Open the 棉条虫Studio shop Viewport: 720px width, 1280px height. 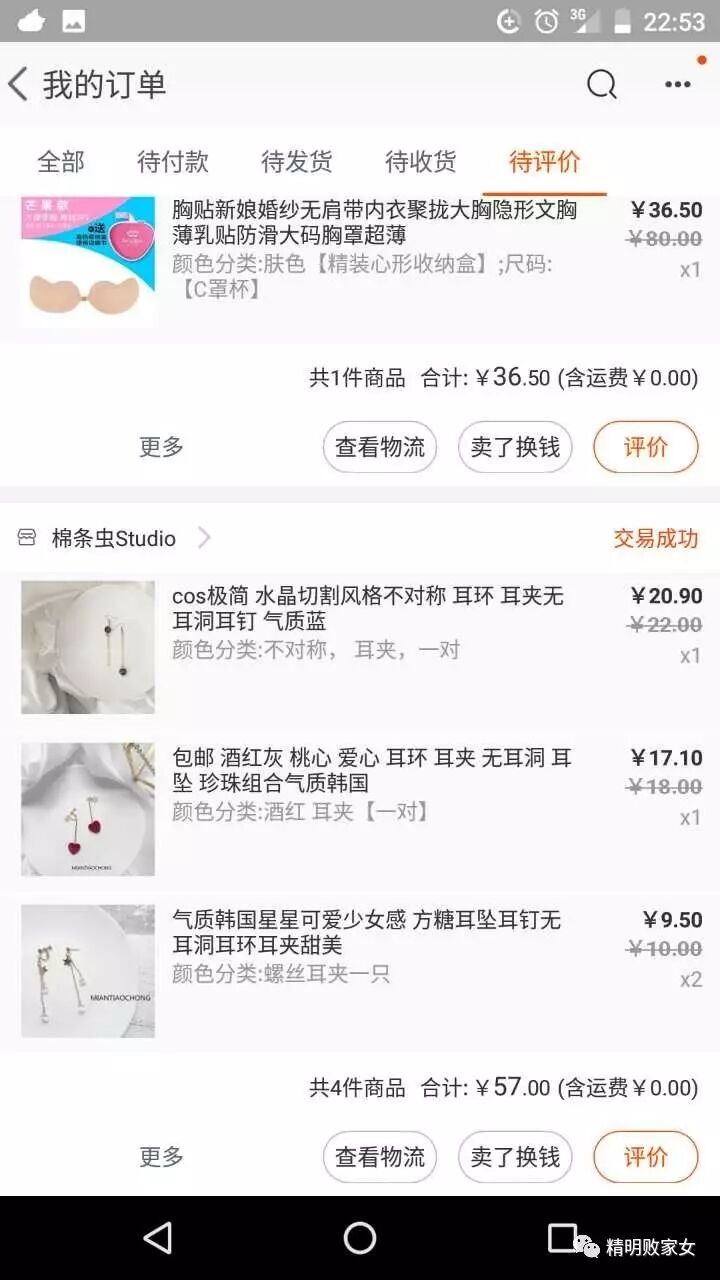[x=114, y=538]
